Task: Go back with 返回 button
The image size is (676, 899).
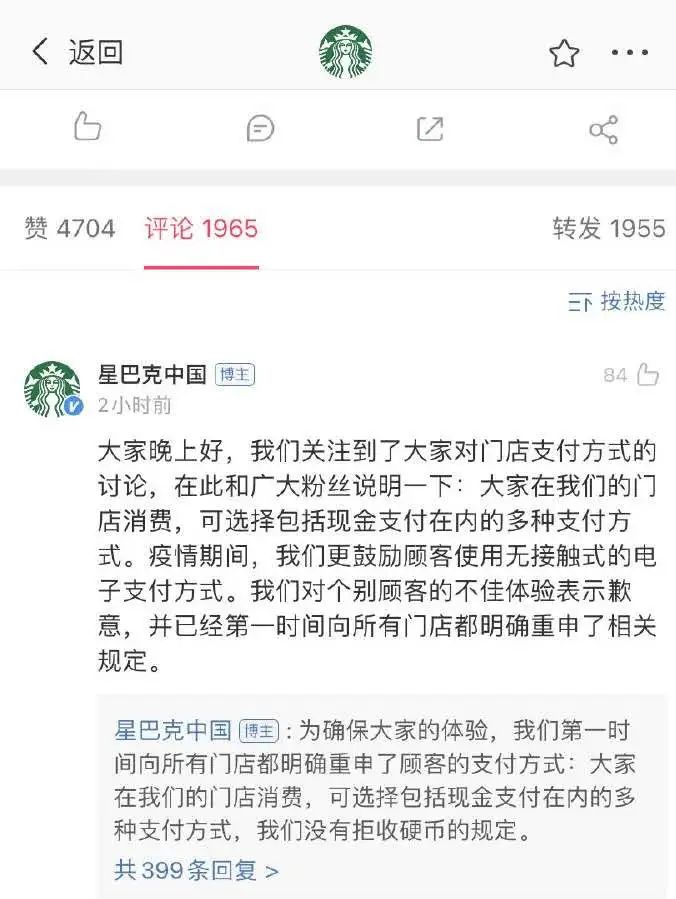Action: point(76,52)
